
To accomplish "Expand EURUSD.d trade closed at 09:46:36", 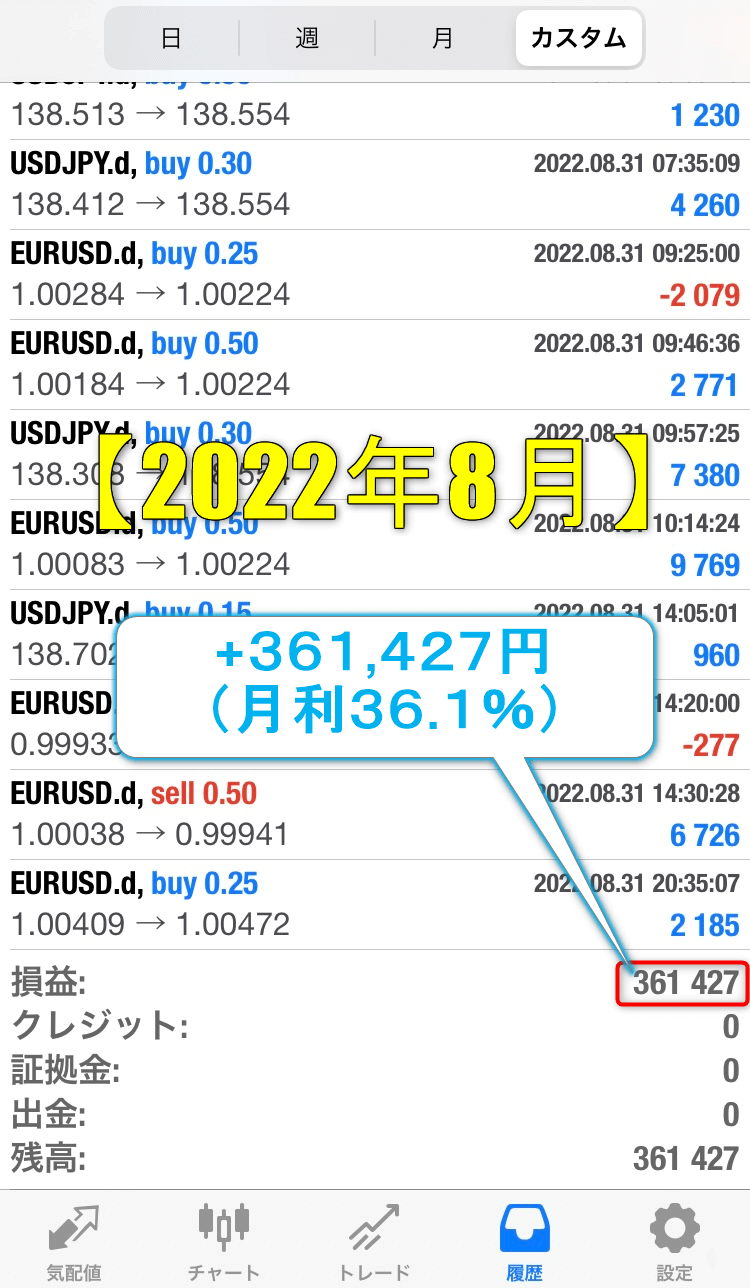I will [375, 365].
